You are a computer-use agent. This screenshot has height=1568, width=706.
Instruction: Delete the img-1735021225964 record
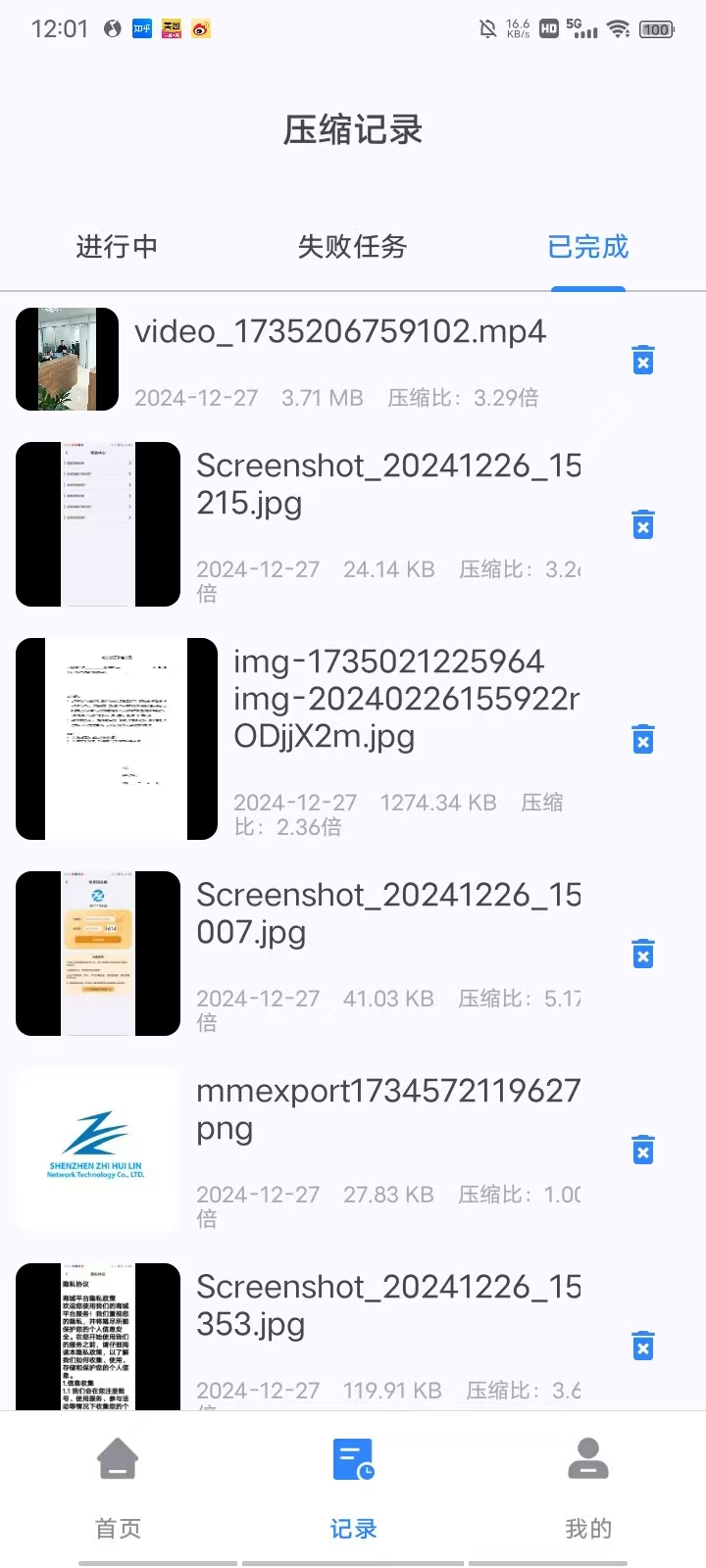tap(643, 739)
